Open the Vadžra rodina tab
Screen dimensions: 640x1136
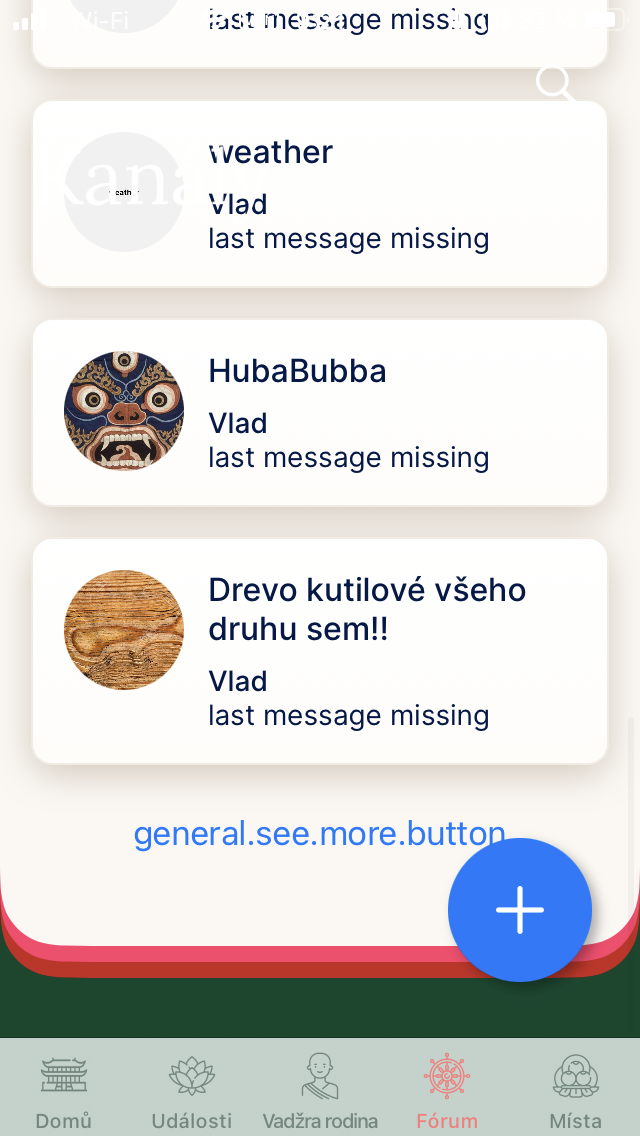coord(320,1090)
